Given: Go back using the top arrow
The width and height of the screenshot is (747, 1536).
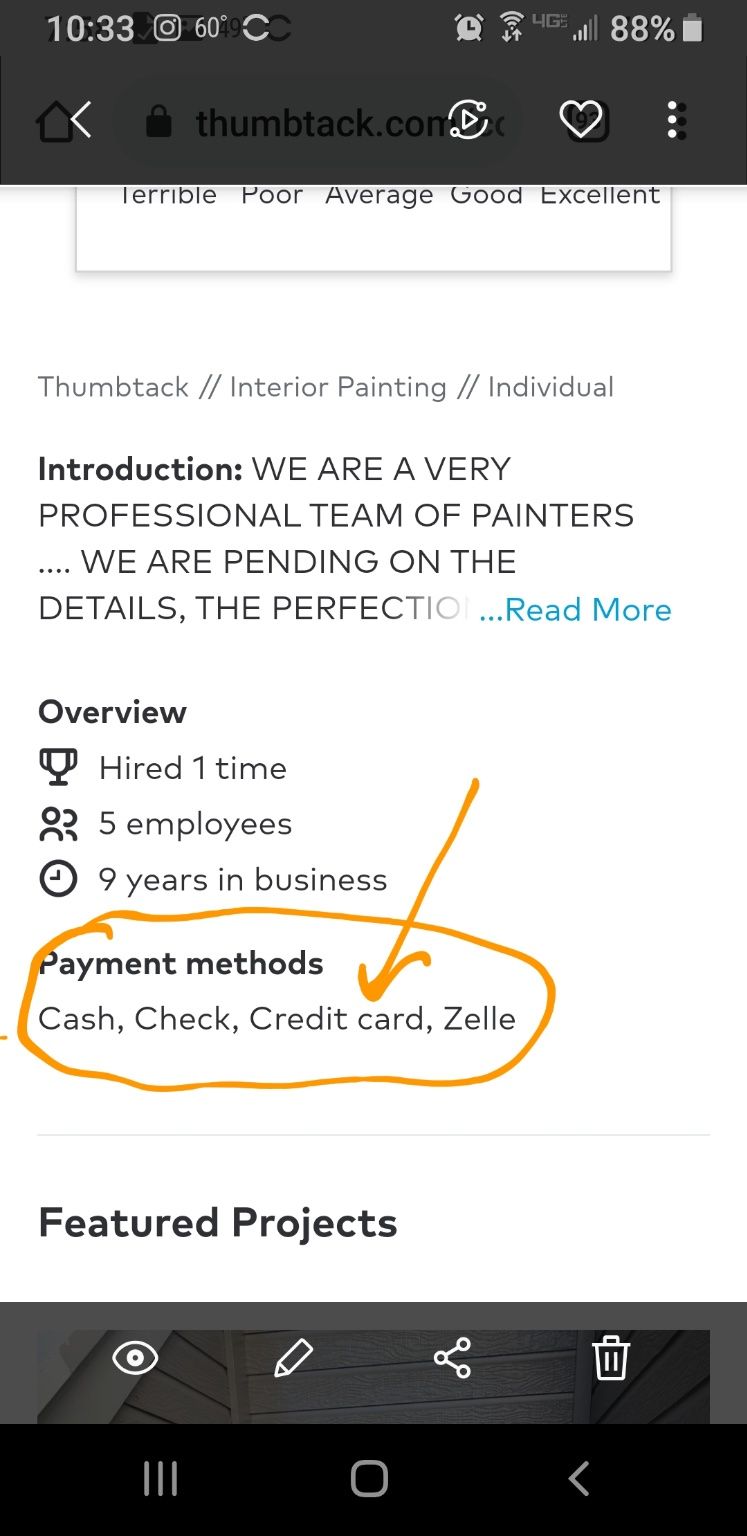Looking at the screenshot, I should (81, 121).
